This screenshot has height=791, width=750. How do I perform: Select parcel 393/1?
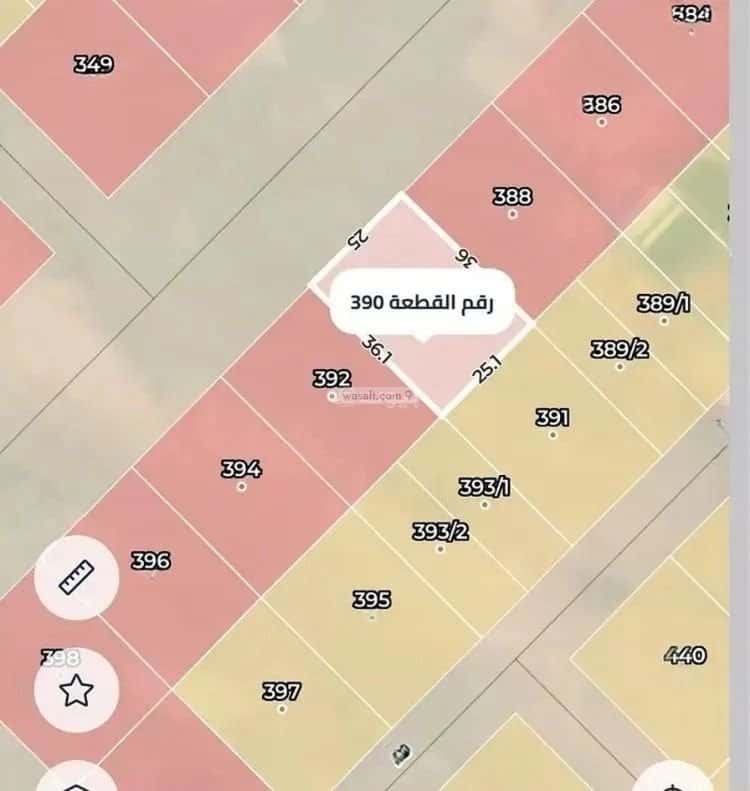[x=482, y=486]
